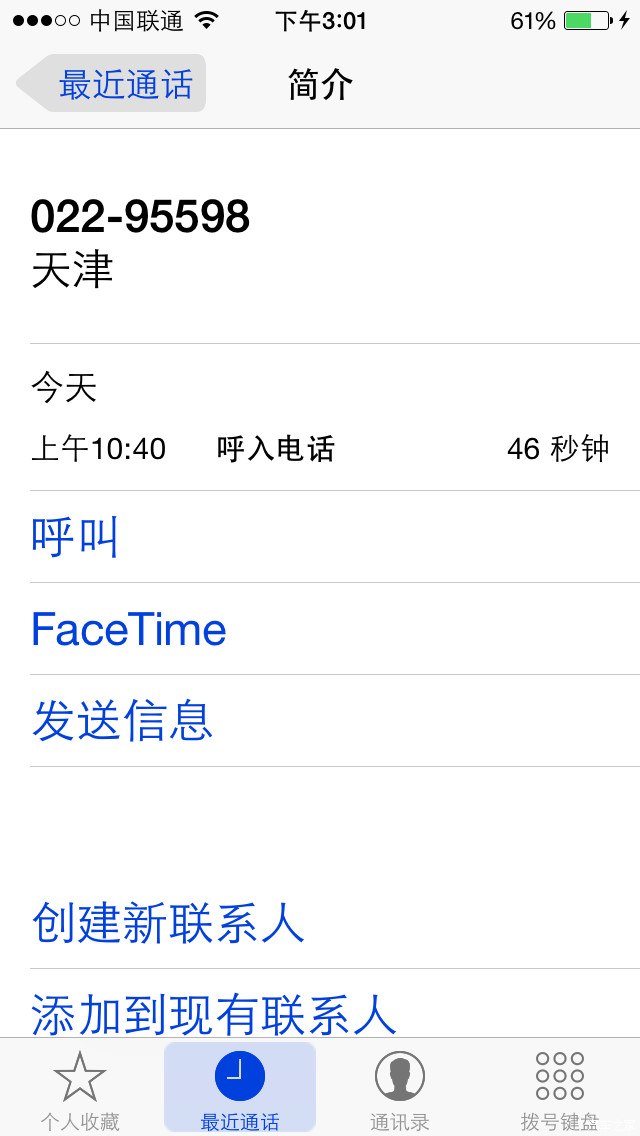Choose 添加到现有联系人
The image size is (640, 1136).
[214, 1013]
